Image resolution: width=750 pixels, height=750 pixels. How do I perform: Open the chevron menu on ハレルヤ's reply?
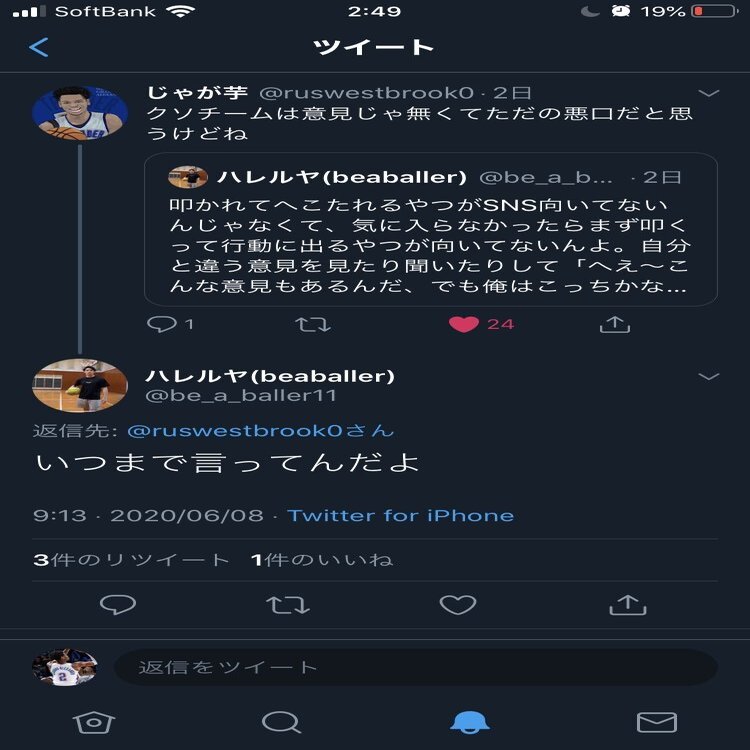[x=708, y=376]
